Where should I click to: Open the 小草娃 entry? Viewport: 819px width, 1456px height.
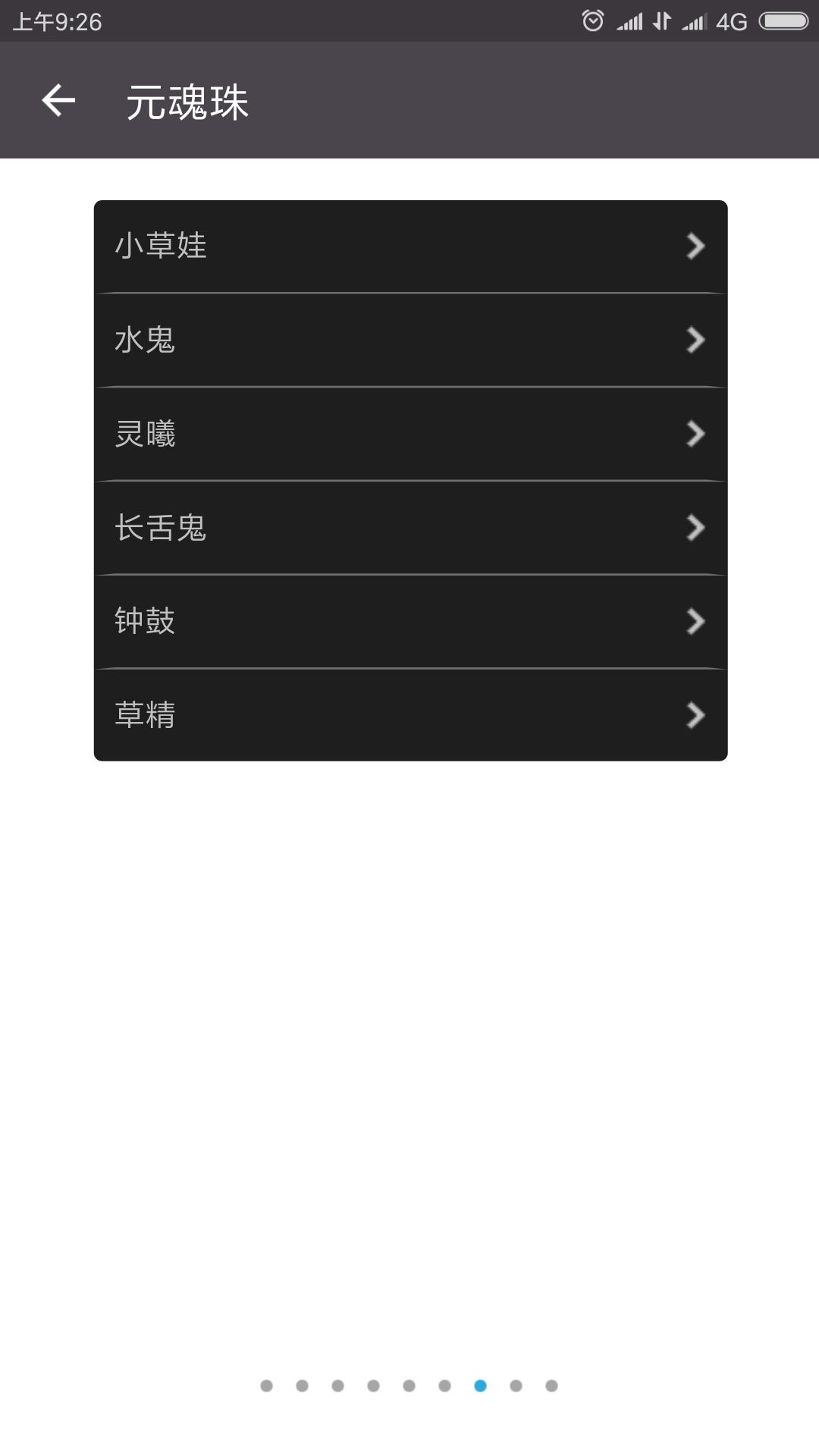(x=410, y=246)
